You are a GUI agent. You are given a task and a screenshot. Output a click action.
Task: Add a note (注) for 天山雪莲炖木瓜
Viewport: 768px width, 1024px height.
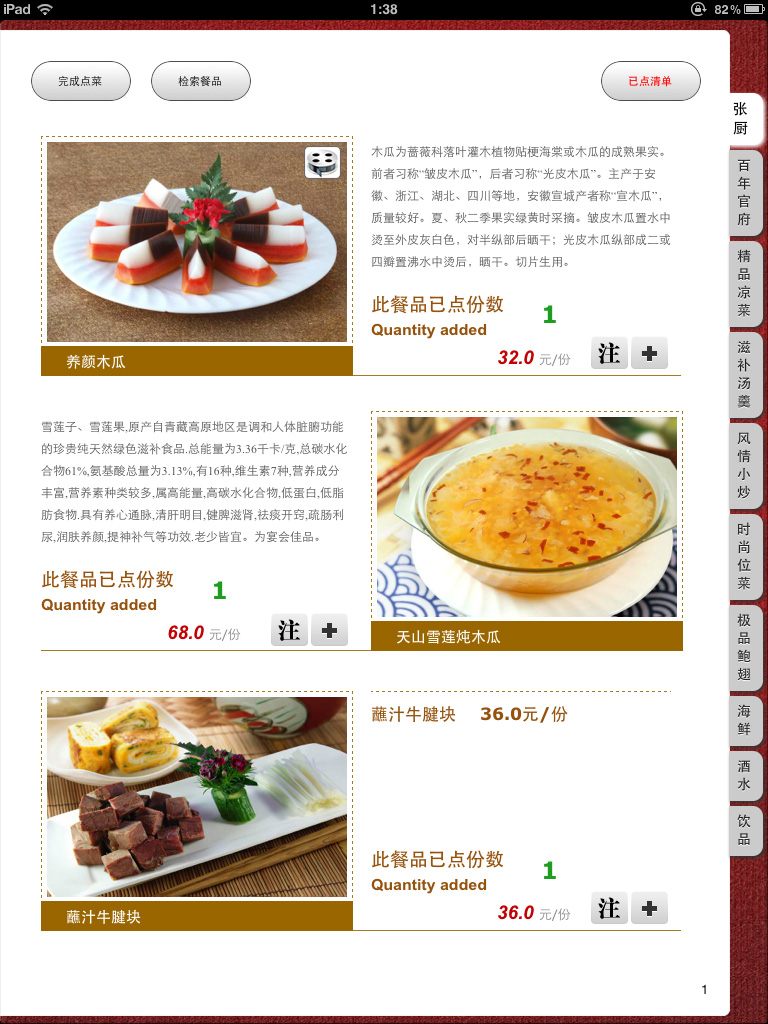tap(289, 630)
